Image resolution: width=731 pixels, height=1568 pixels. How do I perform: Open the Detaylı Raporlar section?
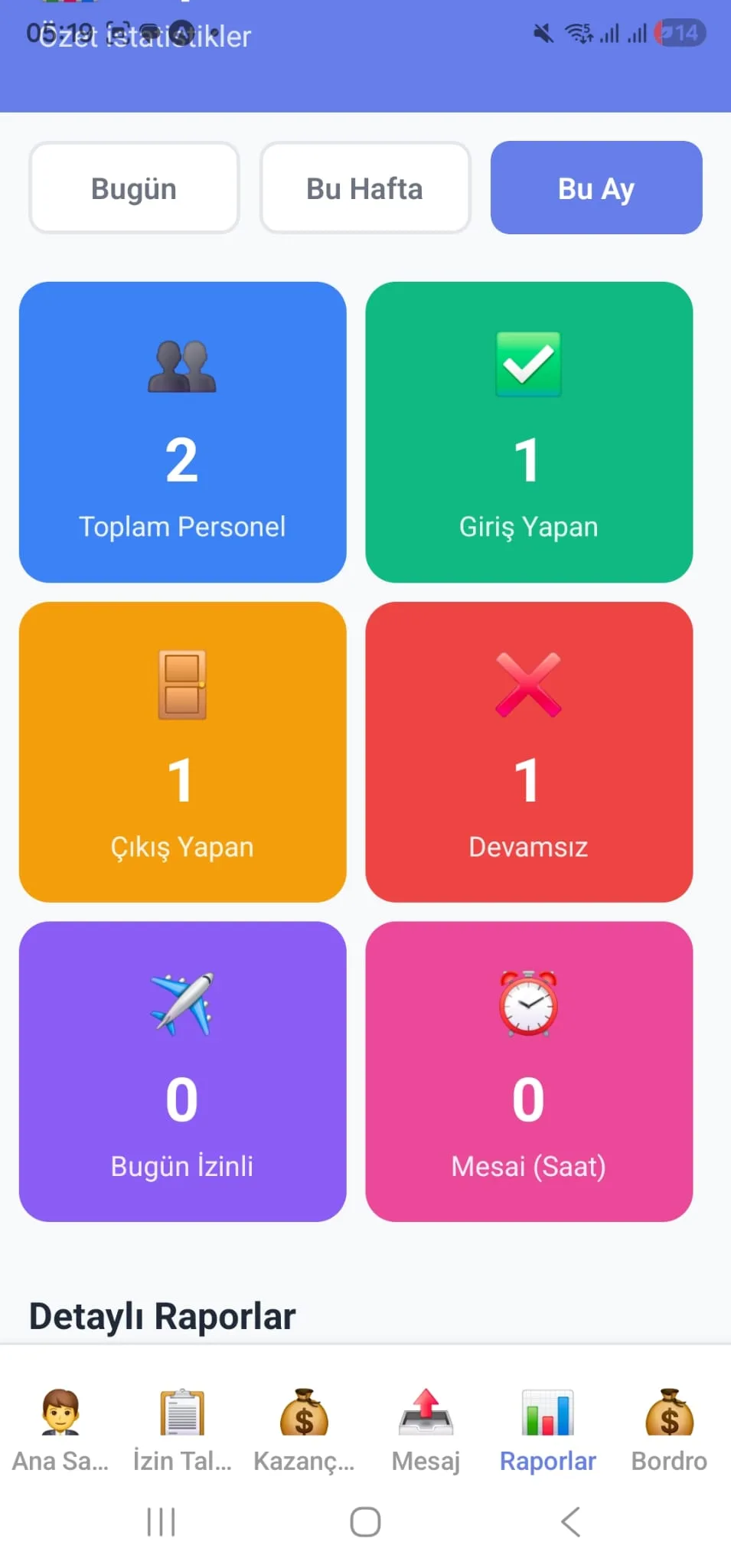[162, 1315]
